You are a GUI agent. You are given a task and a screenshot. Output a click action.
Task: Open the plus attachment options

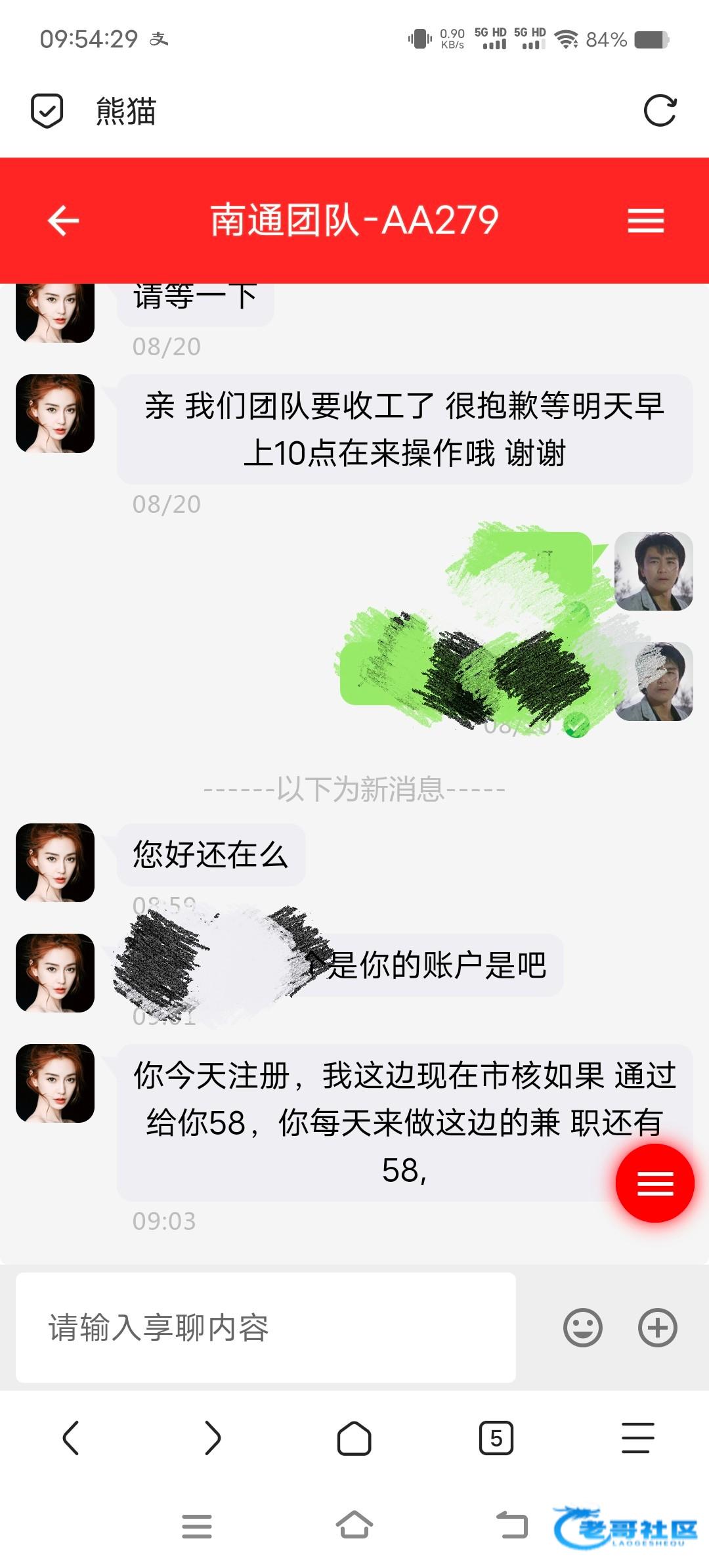pos(657,1328)
